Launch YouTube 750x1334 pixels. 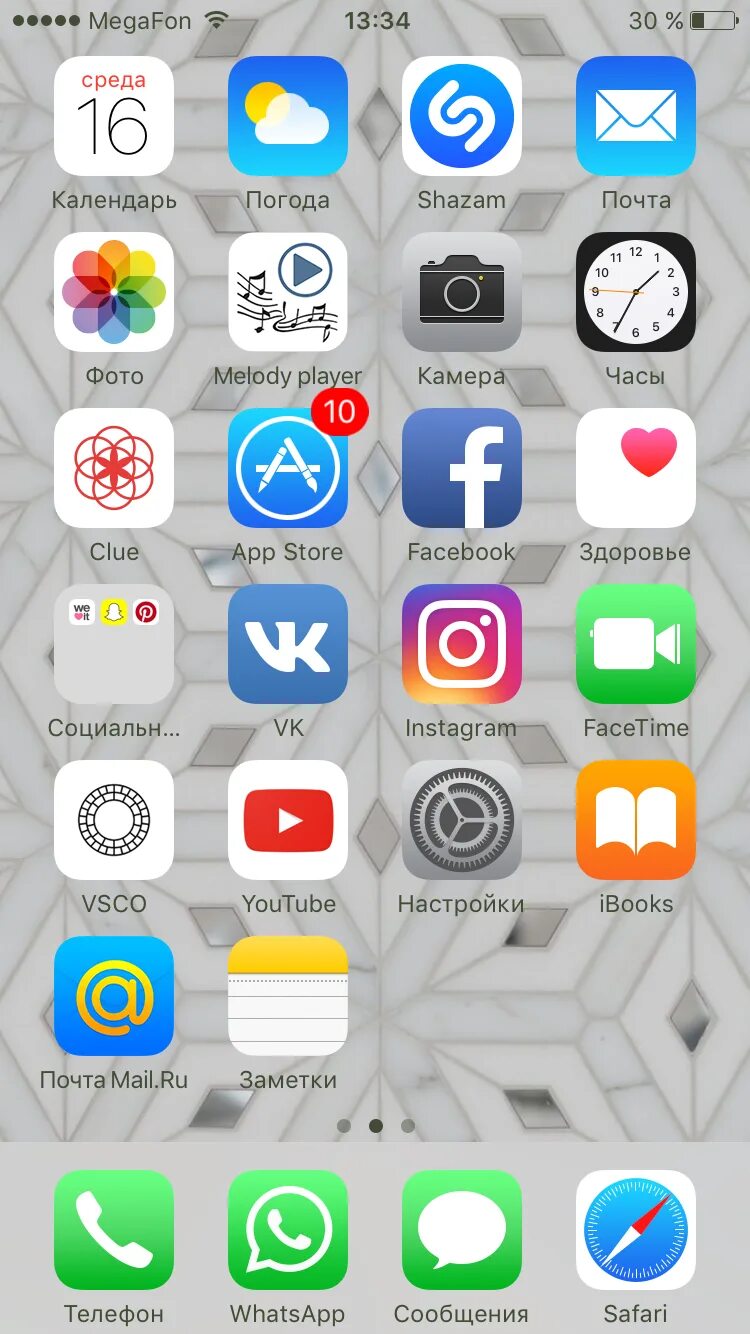coord(288,820)
